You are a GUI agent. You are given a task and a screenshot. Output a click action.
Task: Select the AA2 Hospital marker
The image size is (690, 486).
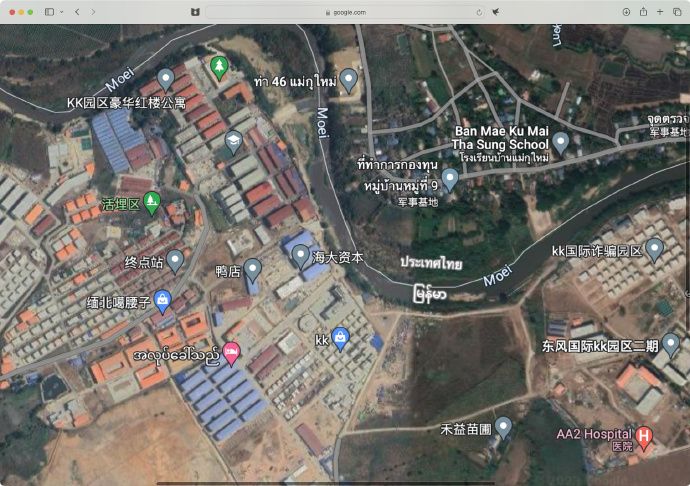click(x=645, y=437)
